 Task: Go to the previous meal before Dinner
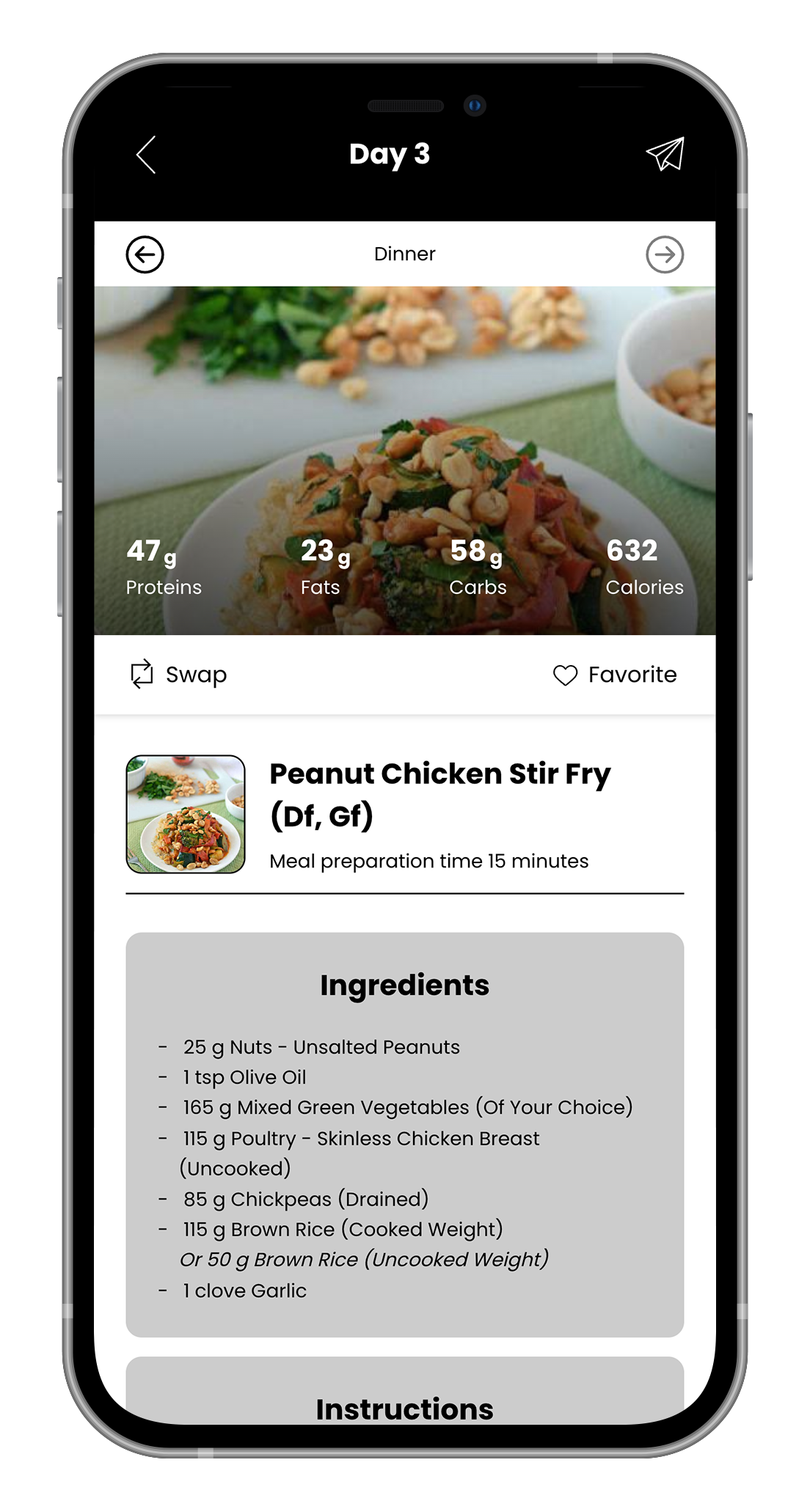pyautogui.click(x=145, y=254)
